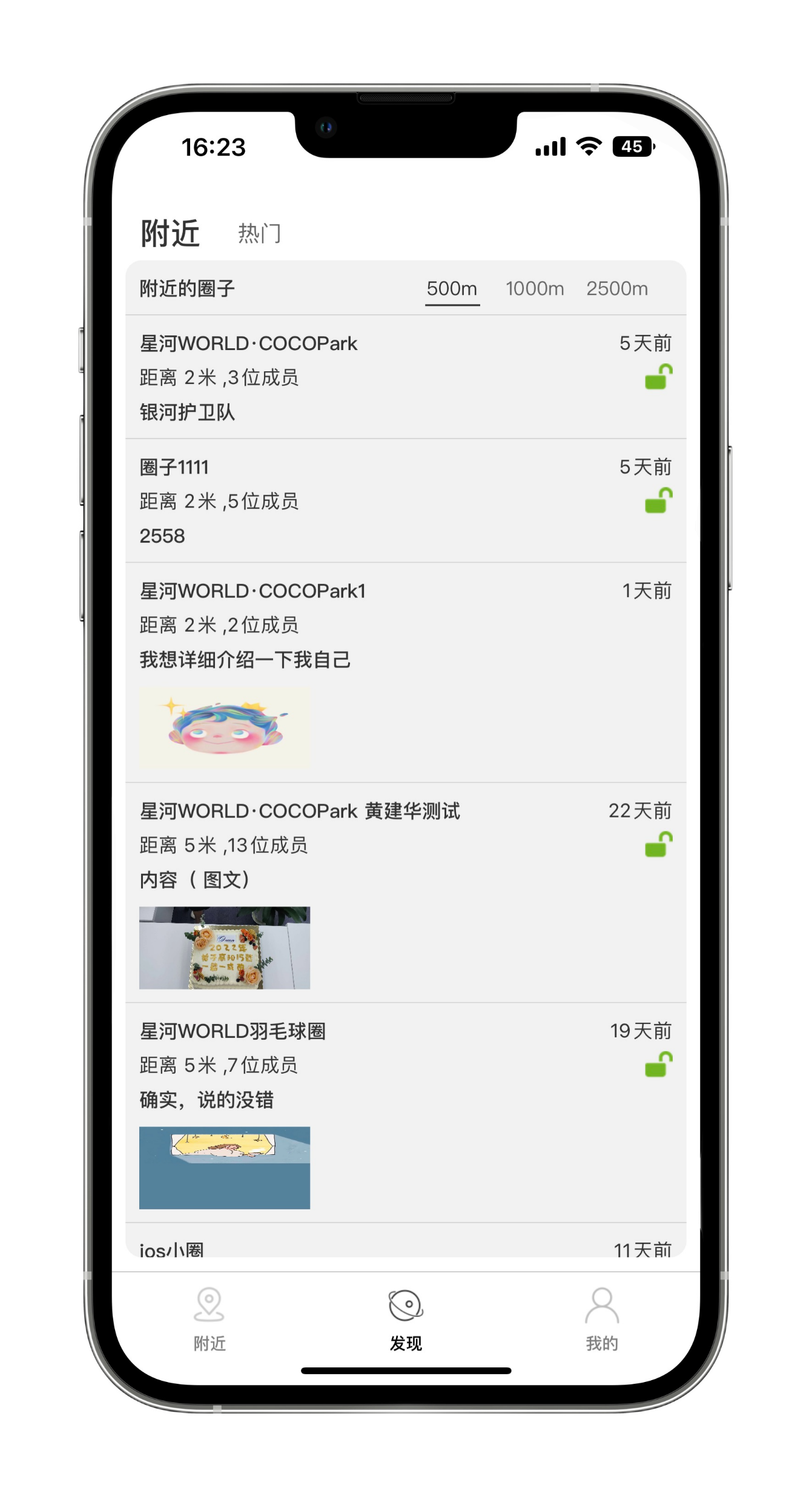
Task: Go to the 附近 bottom navigation tab
Action: (x=210, y=1319)
